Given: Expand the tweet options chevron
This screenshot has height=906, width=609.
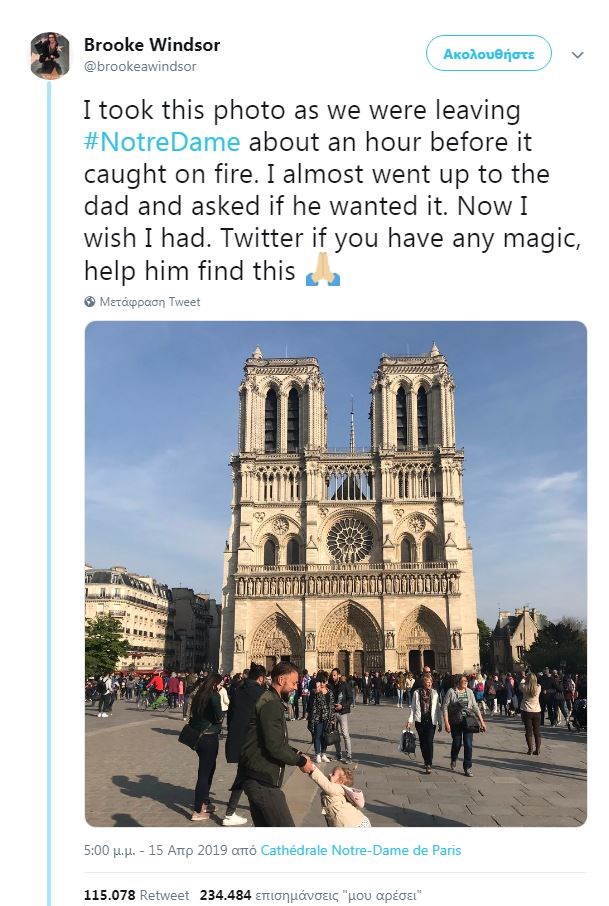Looking at the screenshot, I should coord(577,55).
